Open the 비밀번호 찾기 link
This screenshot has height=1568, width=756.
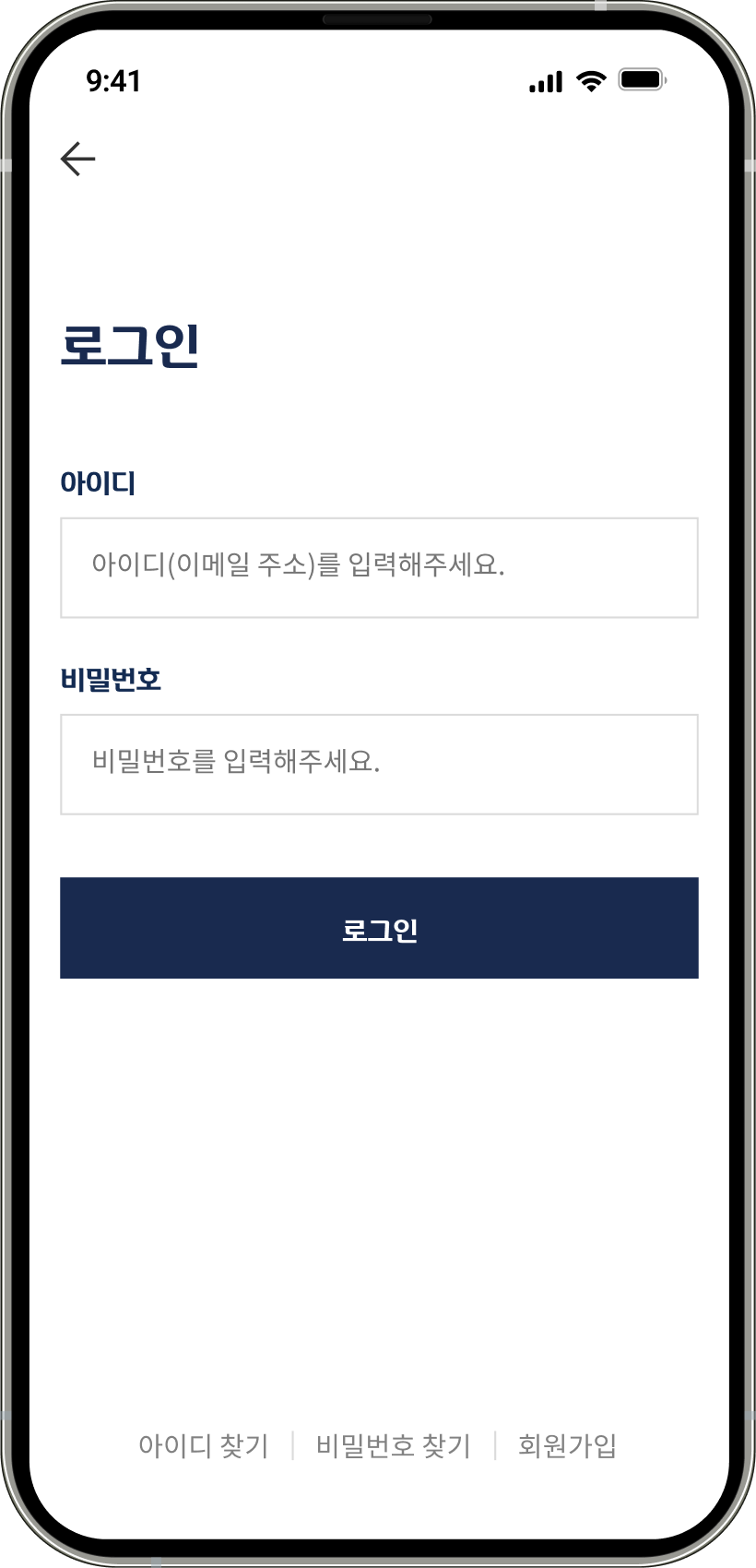394,1445
